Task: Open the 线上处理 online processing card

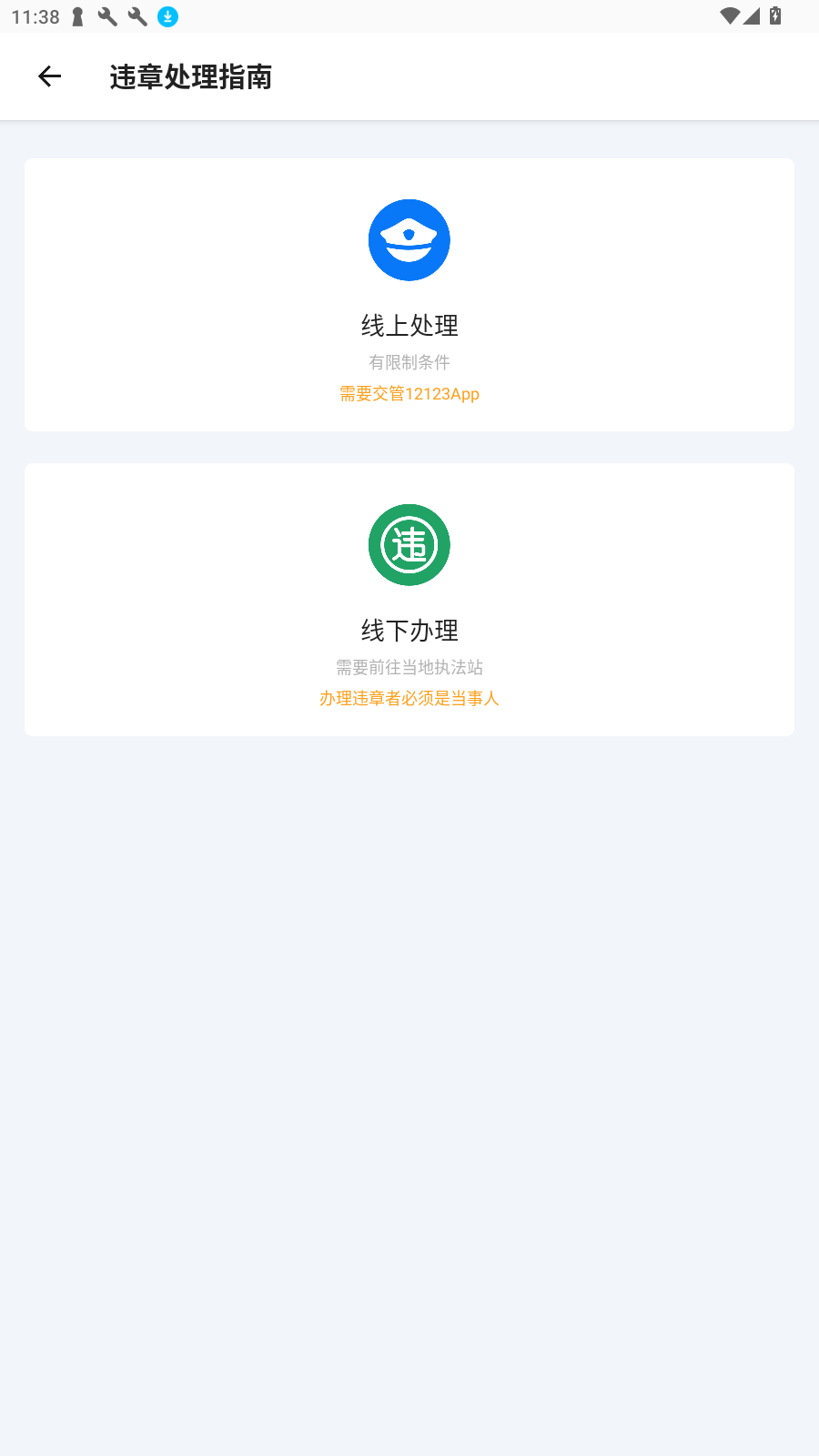Action: tap(409, 294)
